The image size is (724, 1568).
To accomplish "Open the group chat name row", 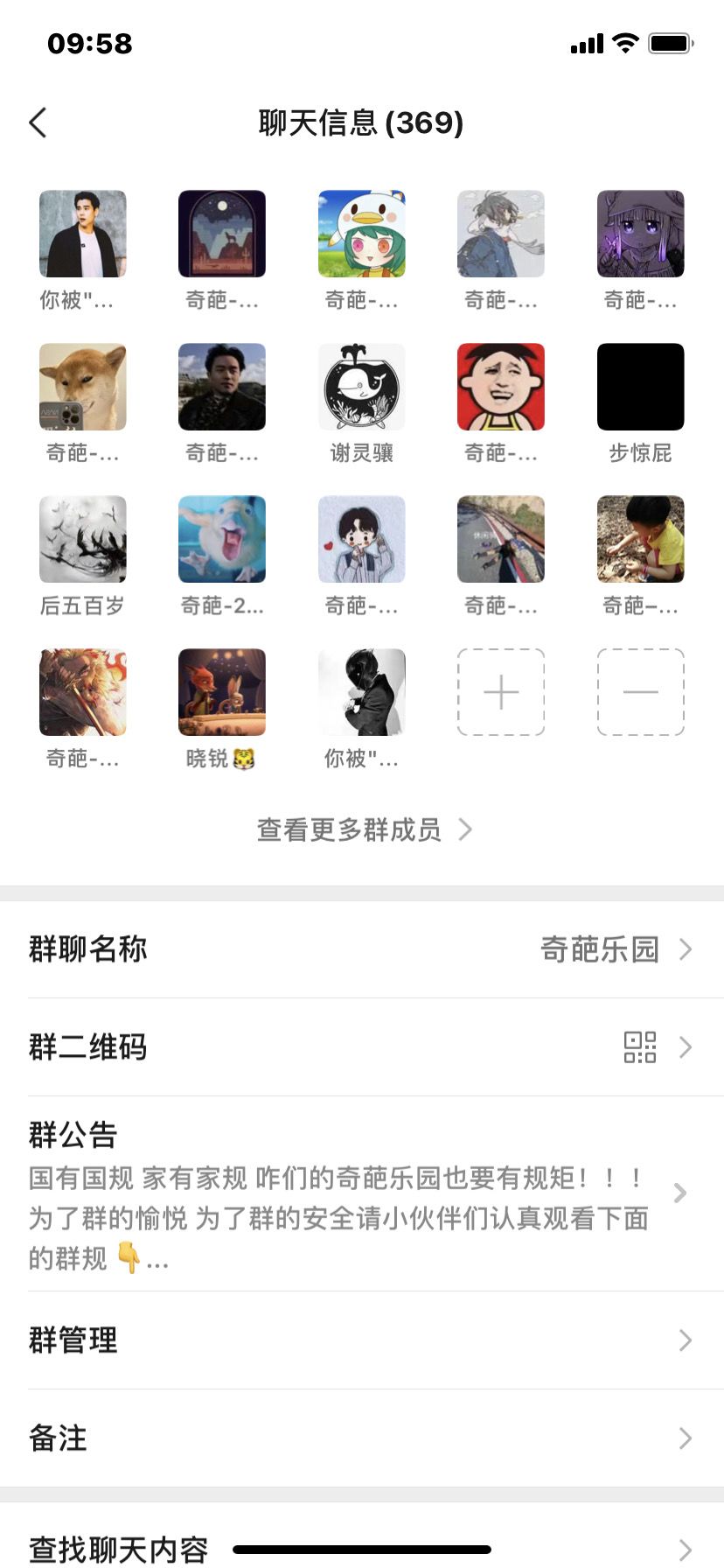I will coord(362,949).
